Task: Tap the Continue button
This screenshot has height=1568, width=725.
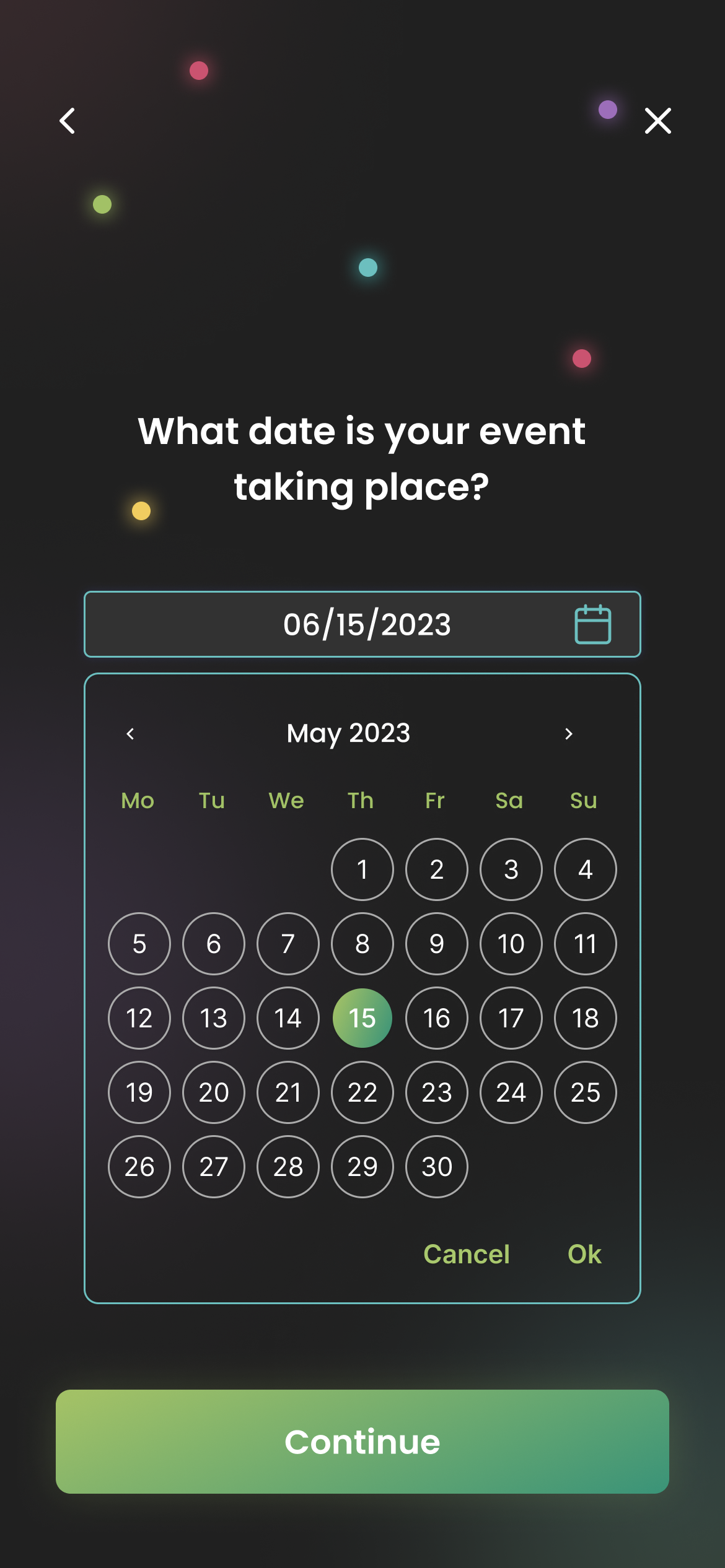Action: coord(362,1442)
